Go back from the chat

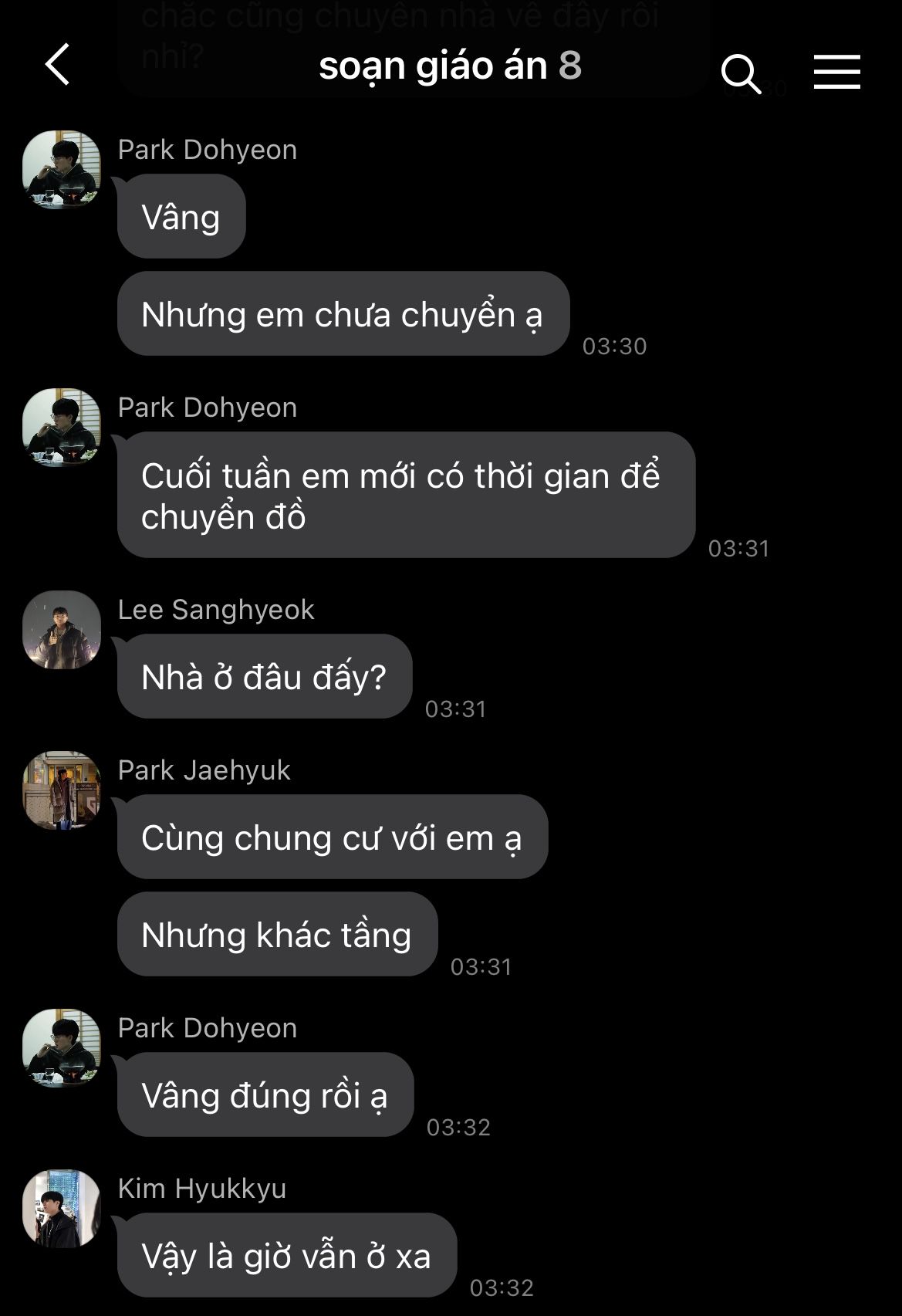(x=58, y=65)
